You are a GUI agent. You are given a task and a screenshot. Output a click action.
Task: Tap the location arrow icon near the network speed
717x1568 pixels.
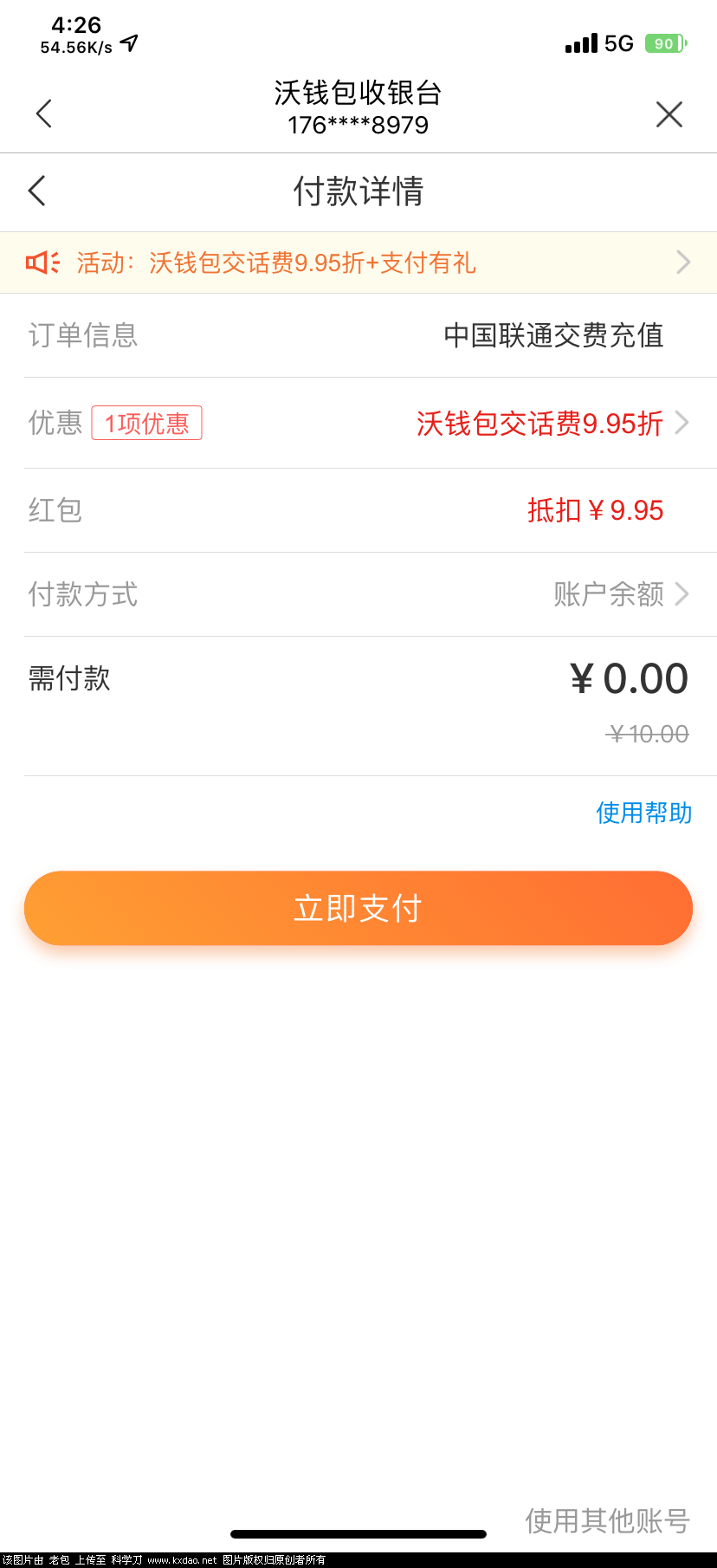pos(128,43)
